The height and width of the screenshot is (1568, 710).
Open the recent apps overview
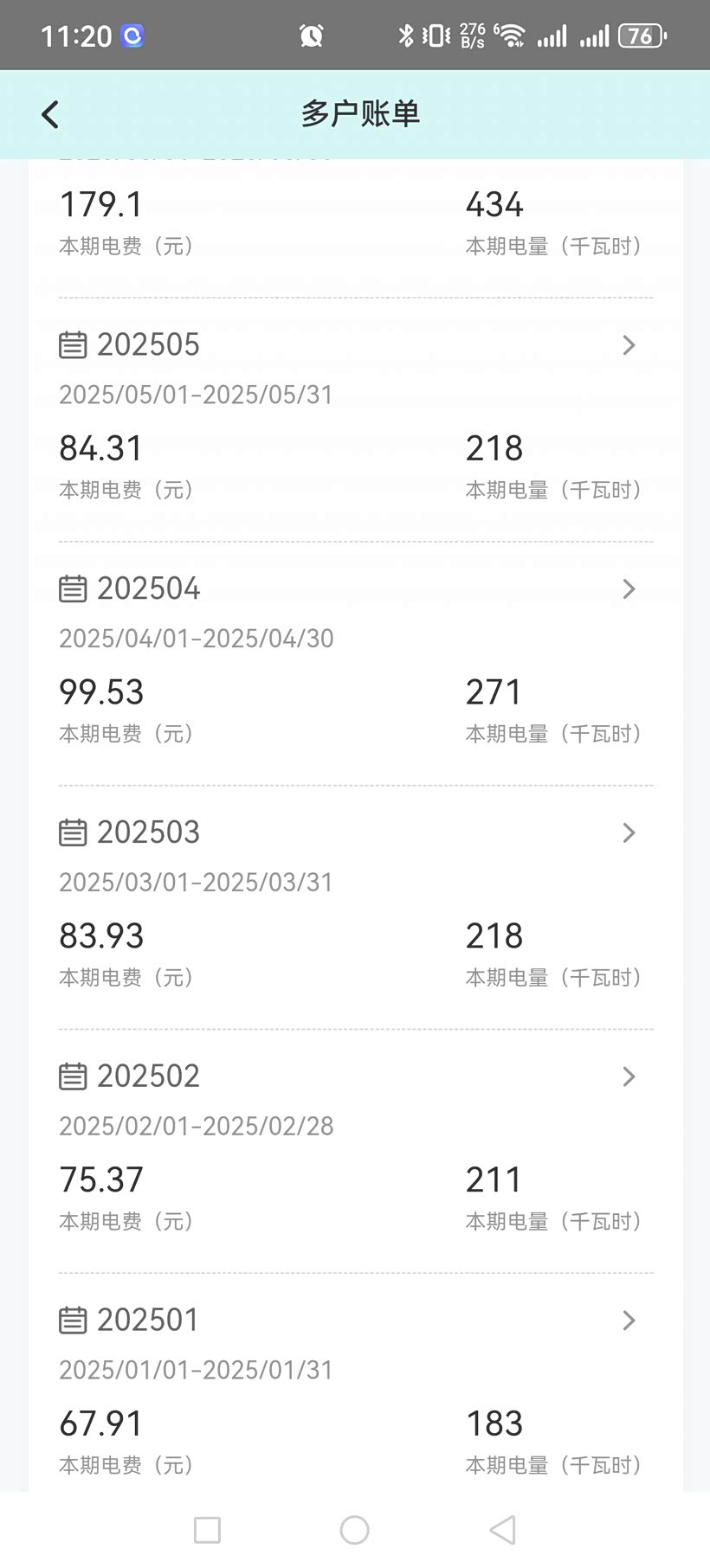coord(207,1530)
